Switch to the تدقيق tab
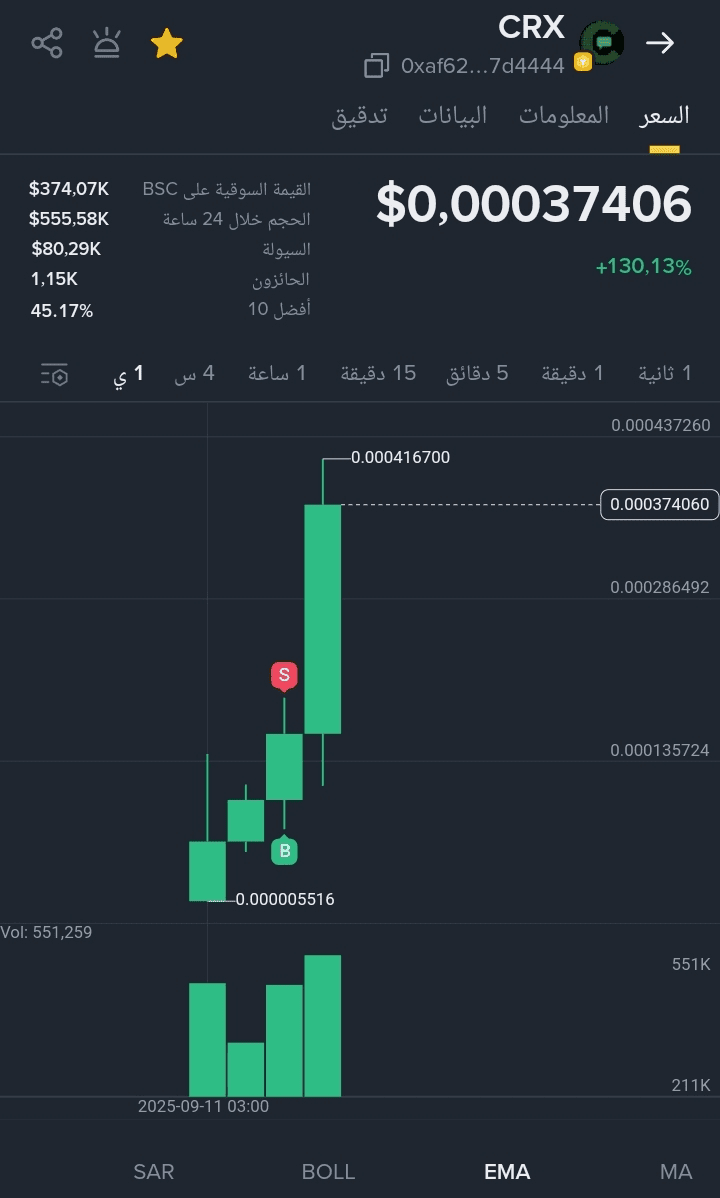Screen dimensions: 720x1198 tap(359, 115)
